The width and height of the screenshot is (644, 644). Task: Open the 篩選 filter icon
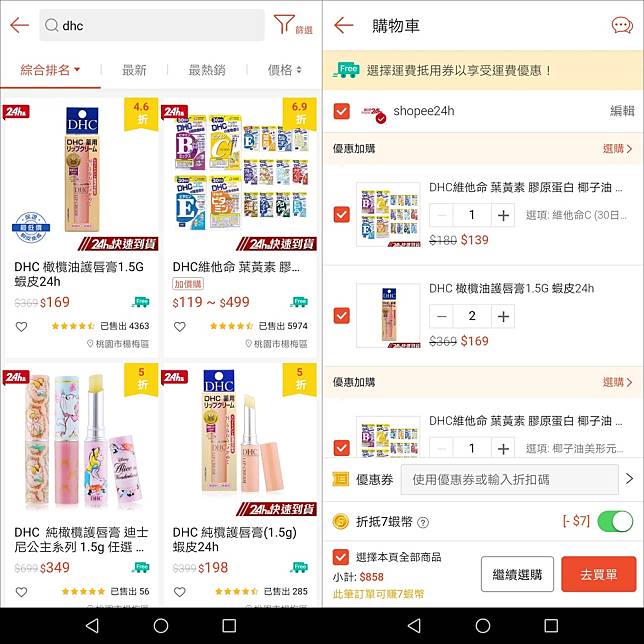[291, 25]
